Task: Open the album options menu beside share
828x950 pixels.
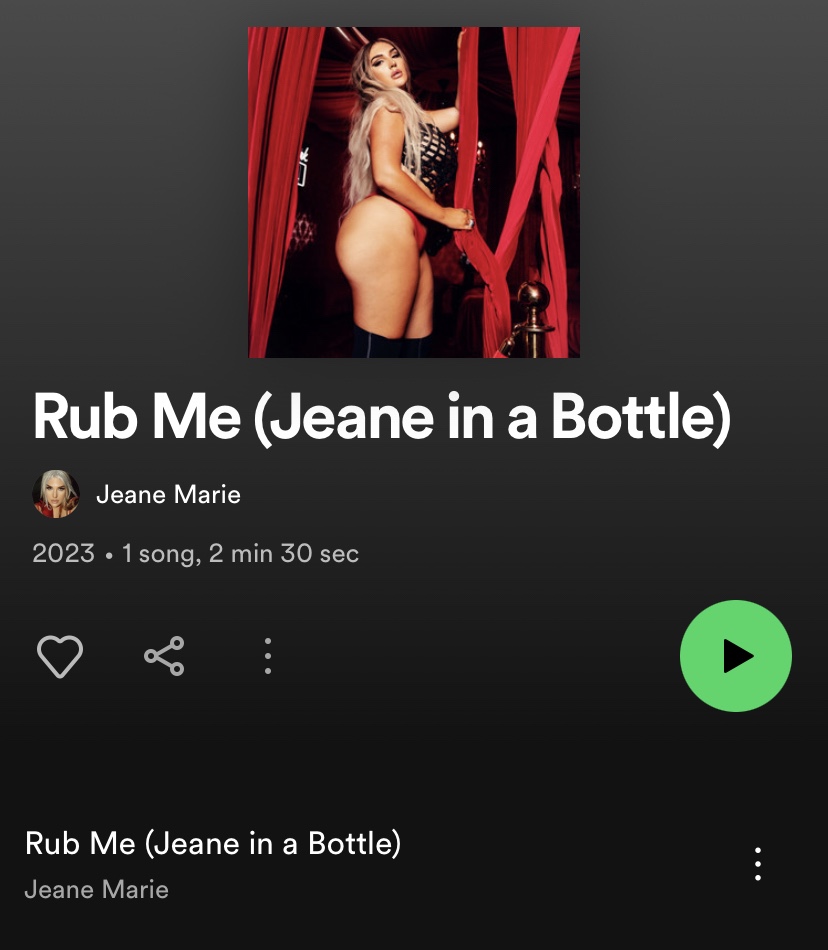Action: click(x=267, y=656)
